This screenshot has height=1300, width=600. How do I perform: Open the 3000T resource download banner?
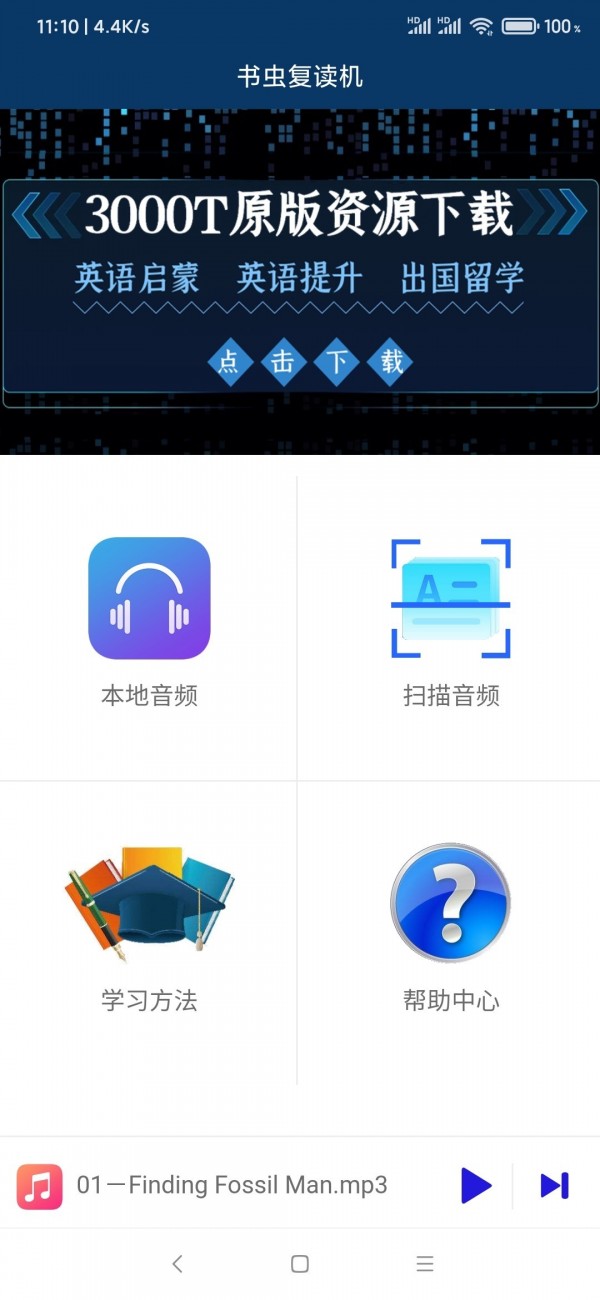pos(300,282)
